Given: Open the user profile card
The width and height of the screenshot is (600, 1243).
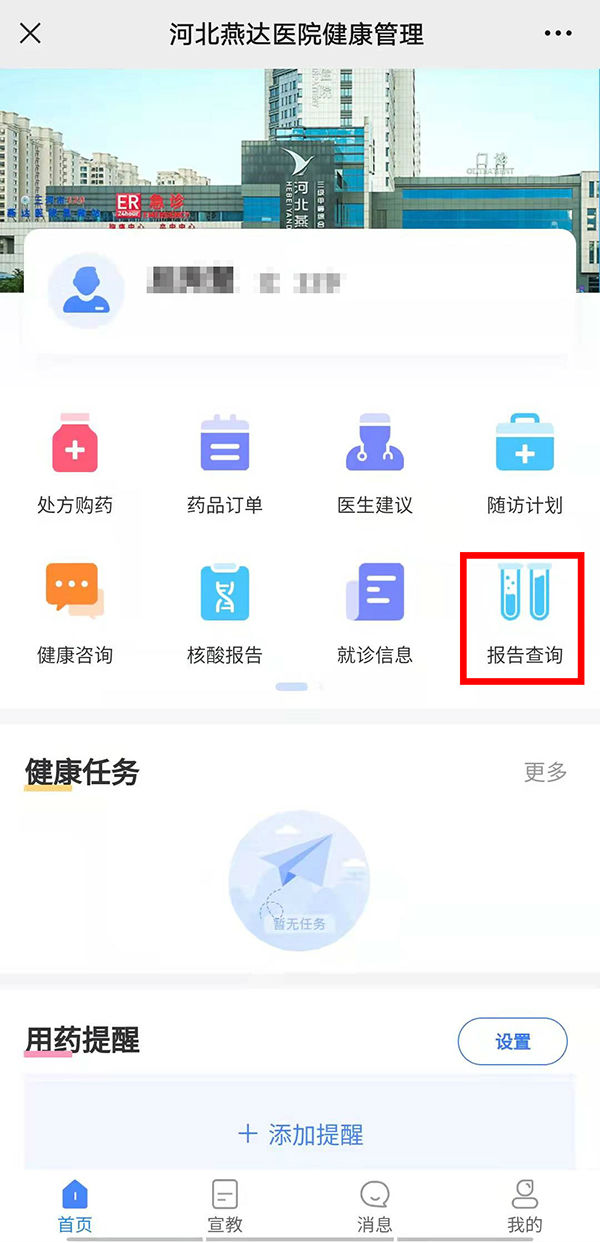Looking at the screenshot, I should click(299, 289).
